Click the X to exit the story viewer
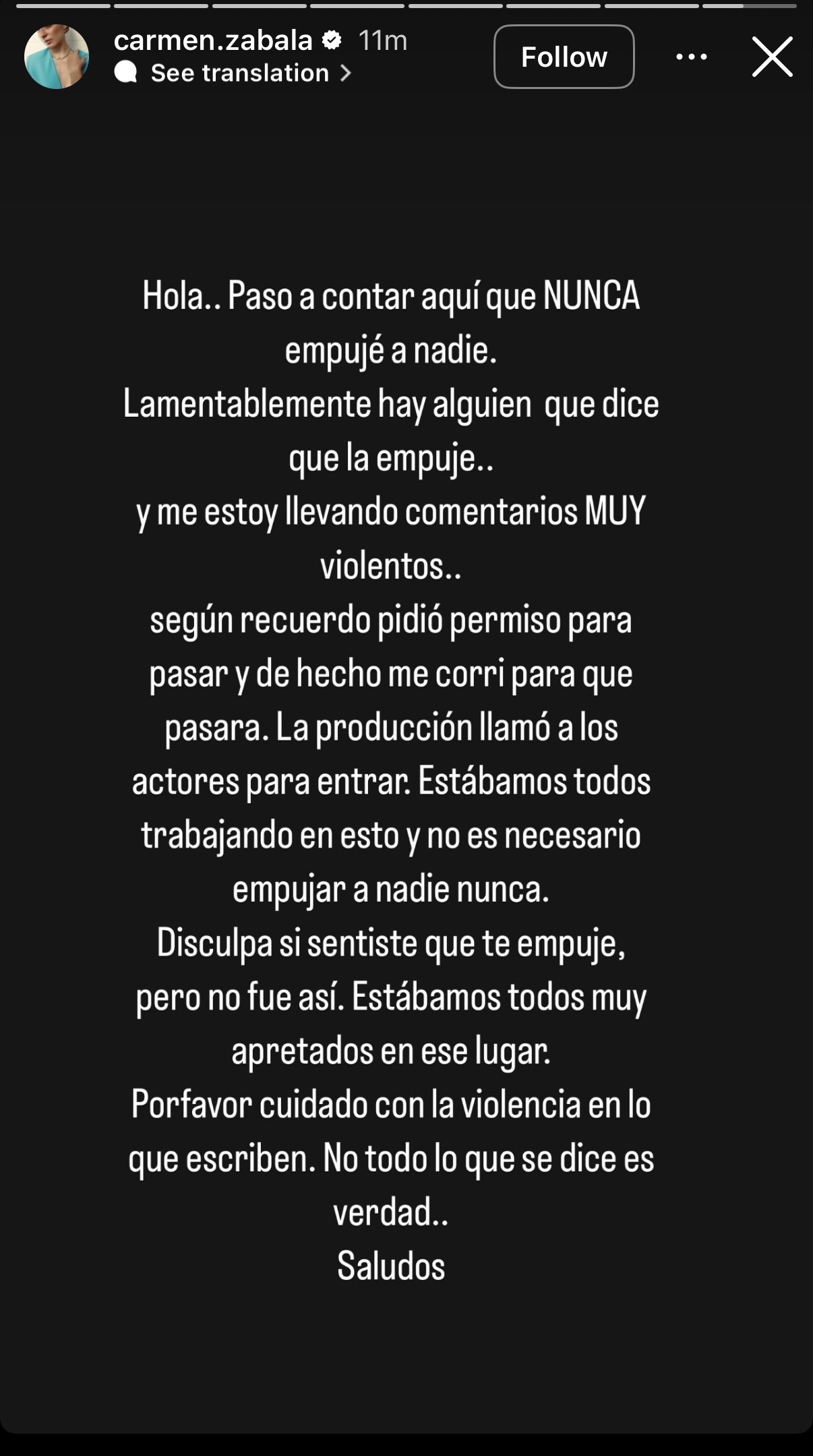The height and width of the screenshot is (1456, 813). click(773, 57)
